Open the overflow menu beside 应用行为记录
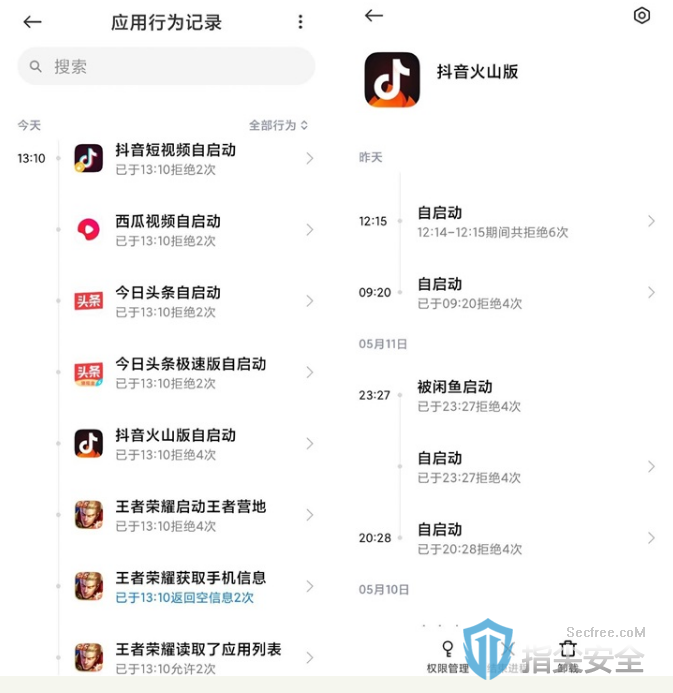The width and height of the screenshot is (673, 693). 300,22
